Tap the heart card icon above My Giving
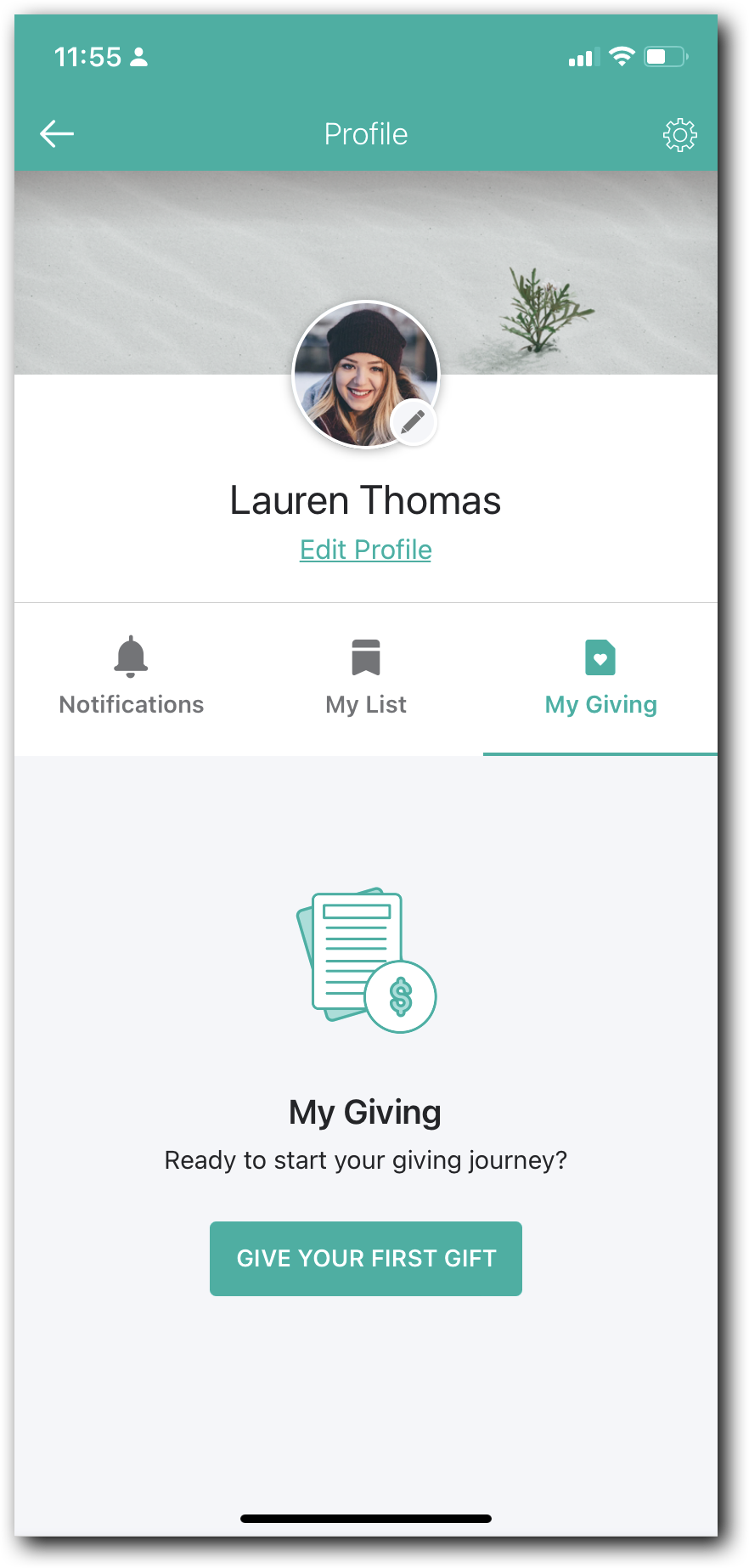The width and height of the screenshot is (749, 1568). click(x=600, y=656)
